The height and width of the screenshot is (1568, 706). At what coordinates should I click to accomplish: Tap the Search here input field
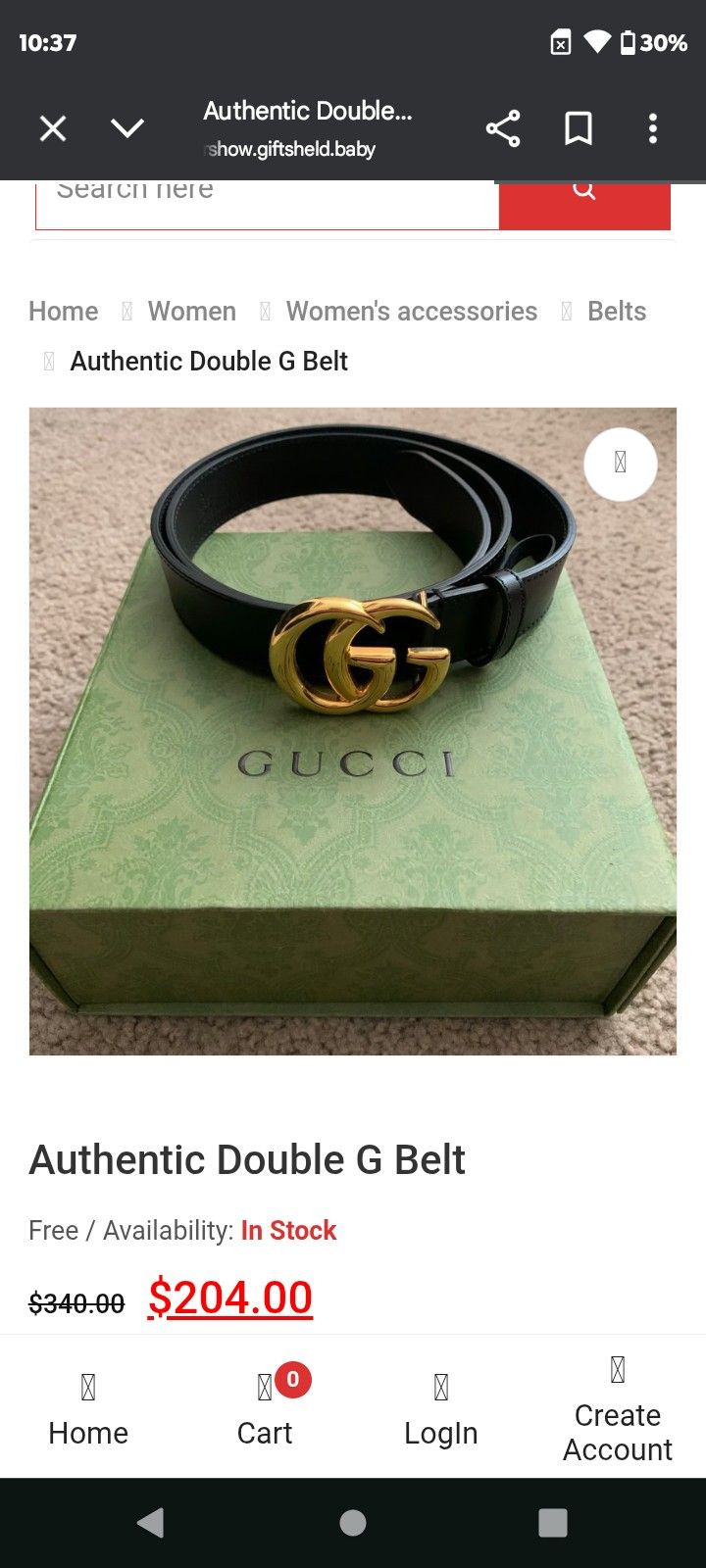coord(265,192)
